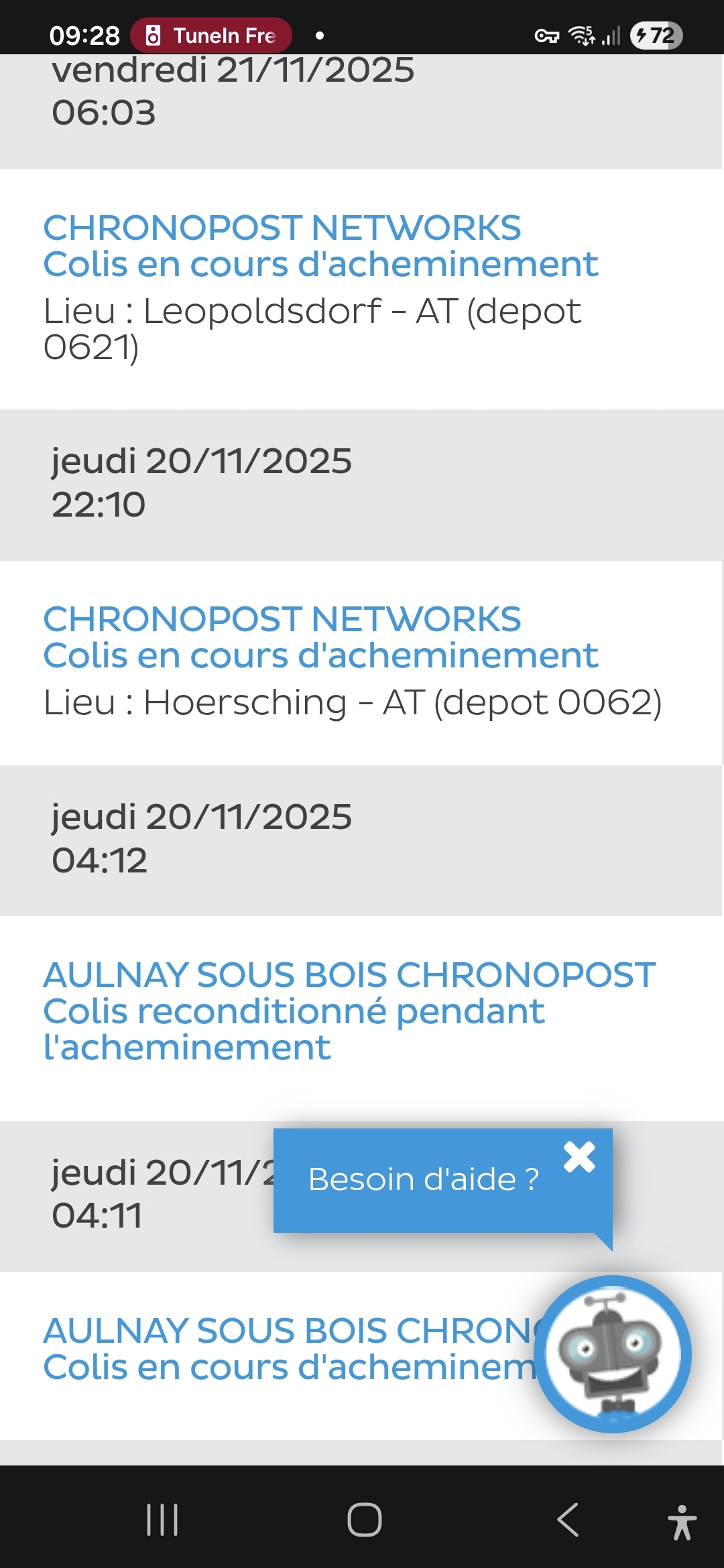Open the chatbot robot assistant
Viewport: 724px width, 1568px height.
click(x=613, y=1354)
